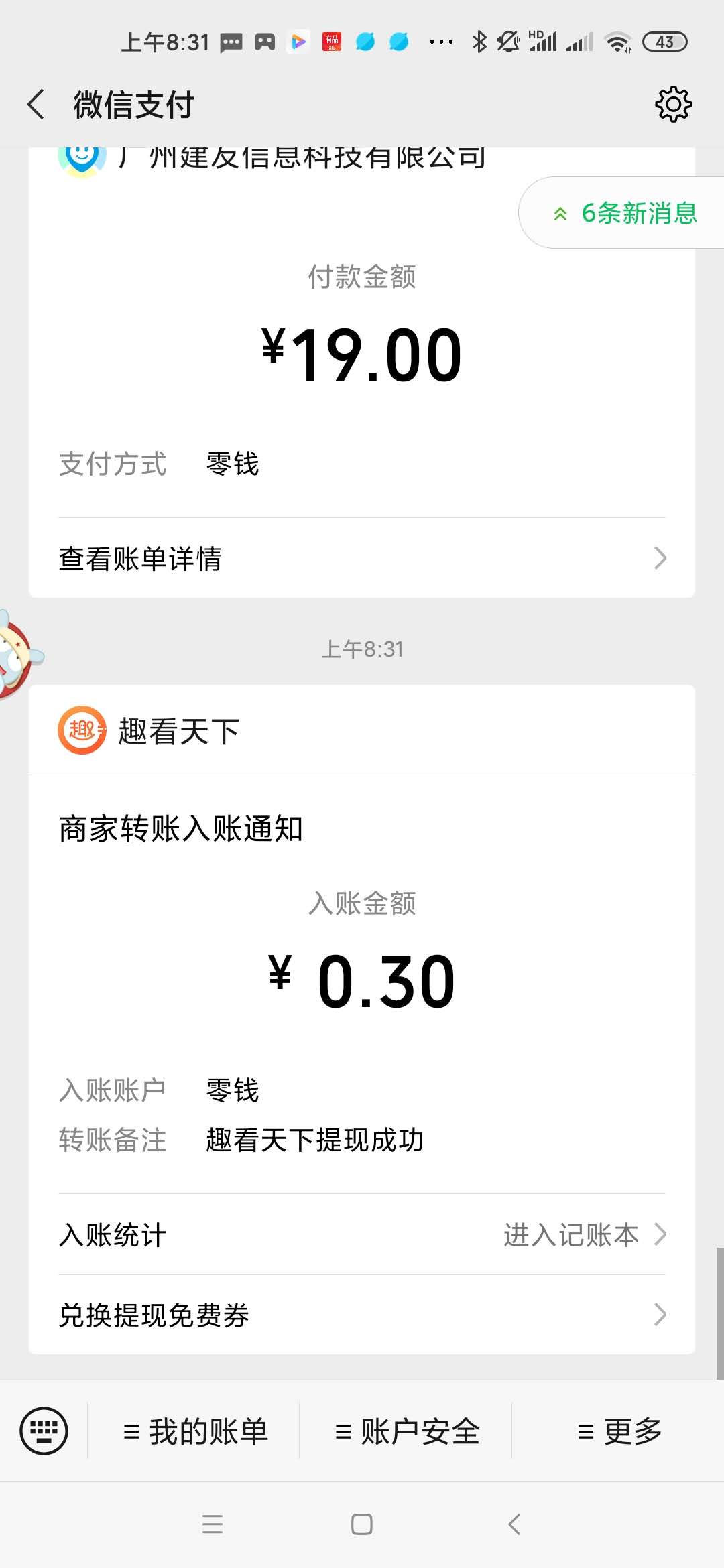Open 入账统计 进入记账本 row
The image size is (724, 1568).
click(x=362, y=1234)
